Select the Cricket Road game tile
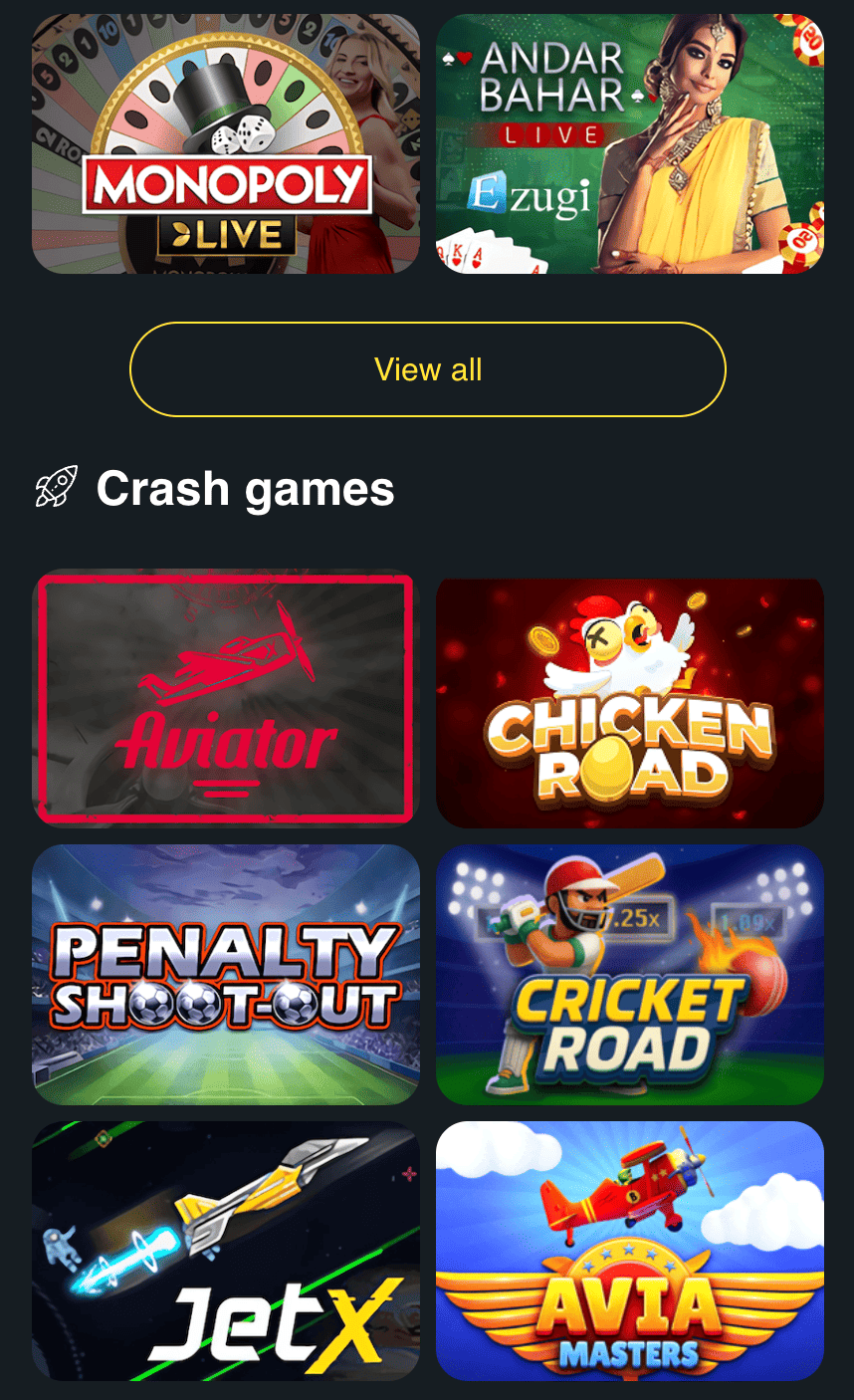The image size is (854, 1400). [629, 975]
